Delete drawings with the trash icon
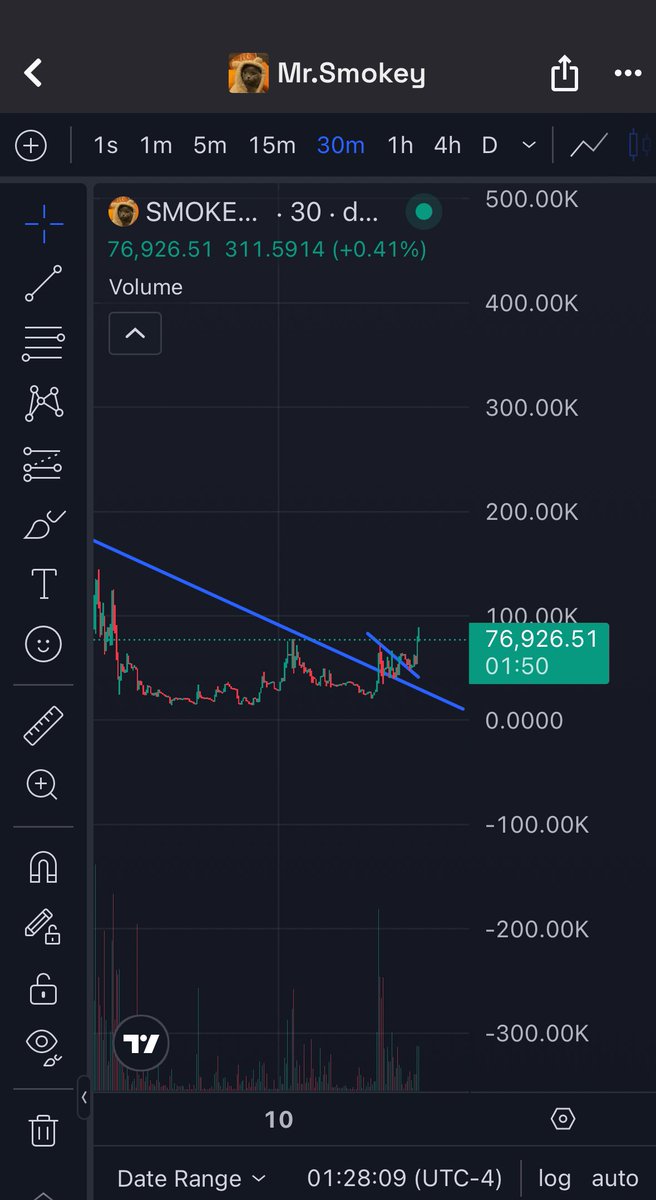The width and height of the screenshot is (656, 1200). click(43, 1131)
